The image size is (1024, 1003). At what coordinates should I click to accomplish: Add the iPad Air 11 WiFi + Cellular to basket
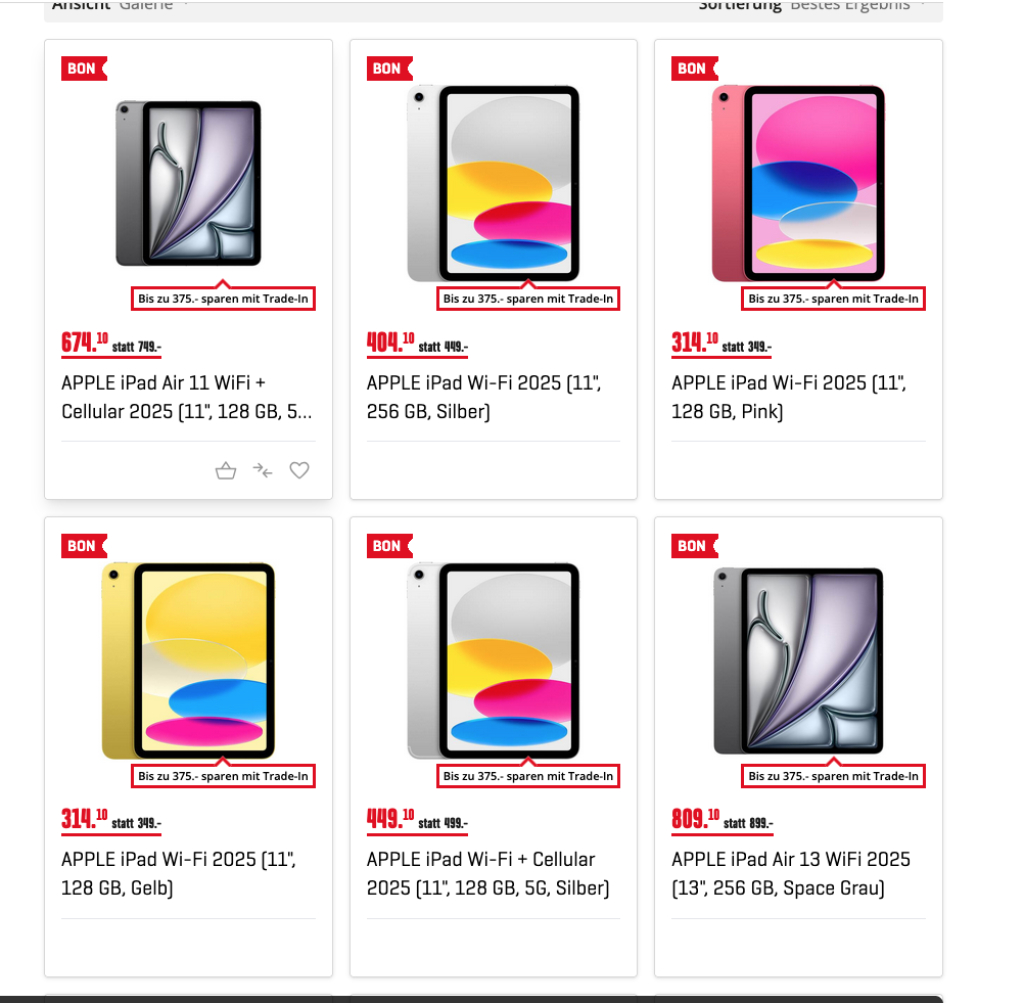pyautogui.click(x=226, y=470)
